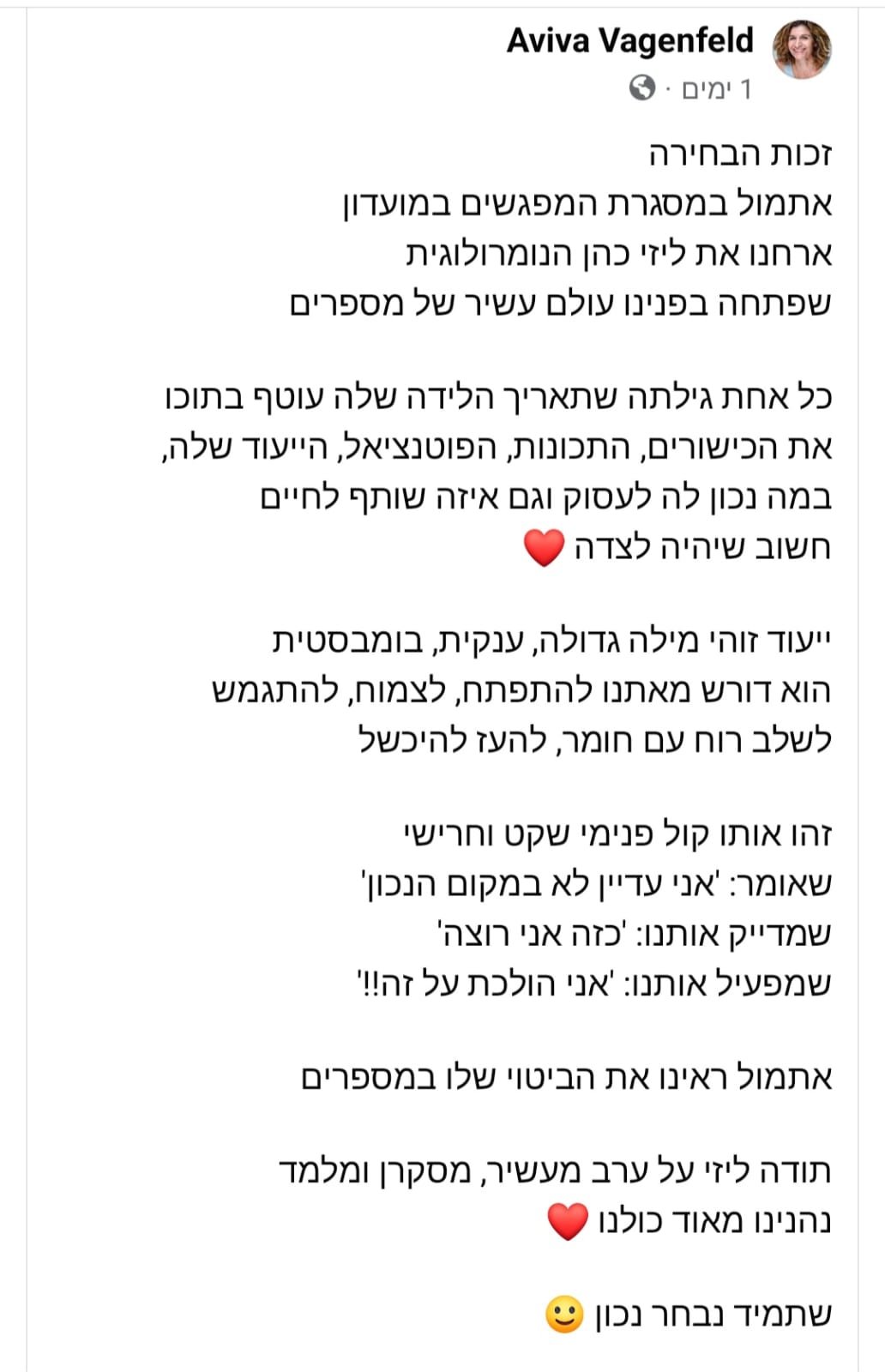Open the post's timestamp link

(716, 88)
